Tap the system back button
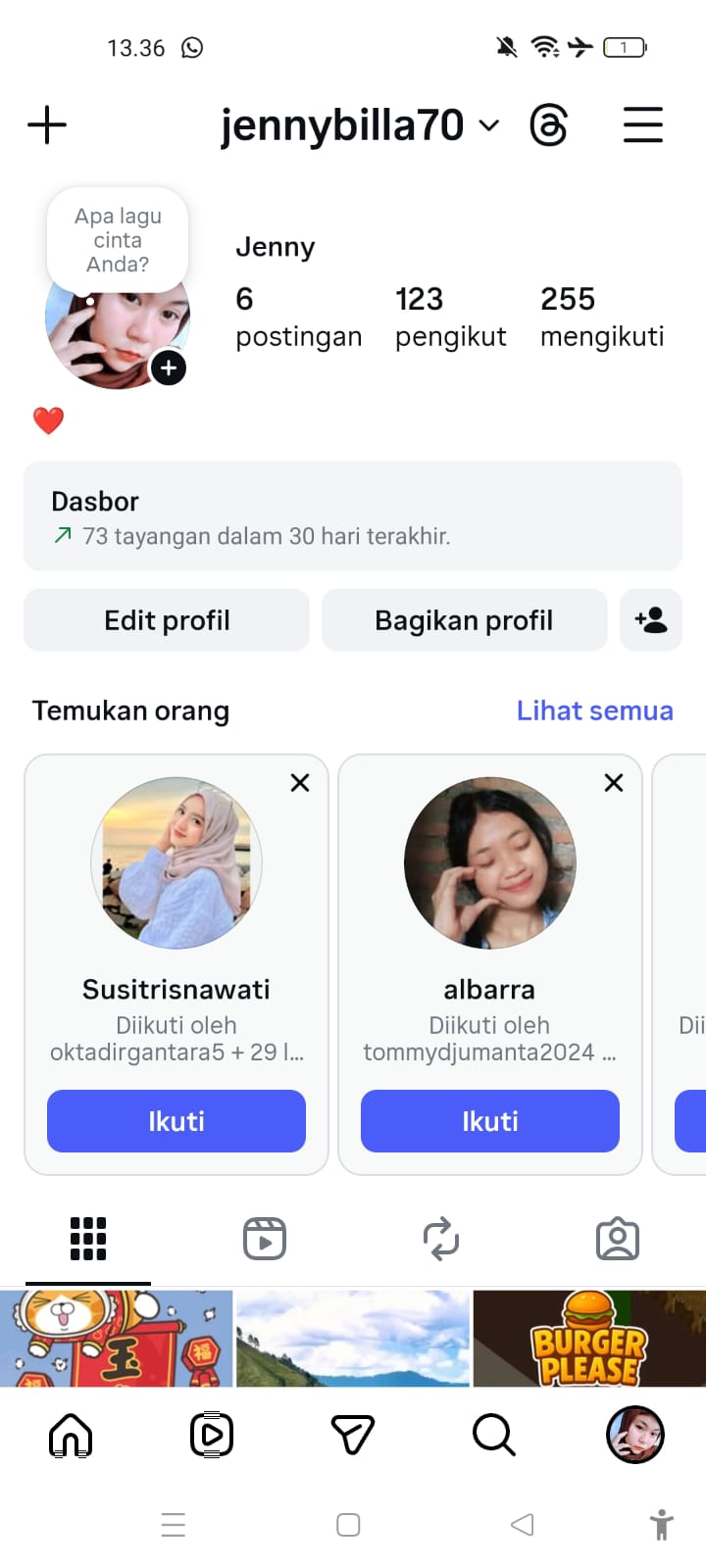The height and width of the screenshot is (1568, 706). (x=523, y=1525)
